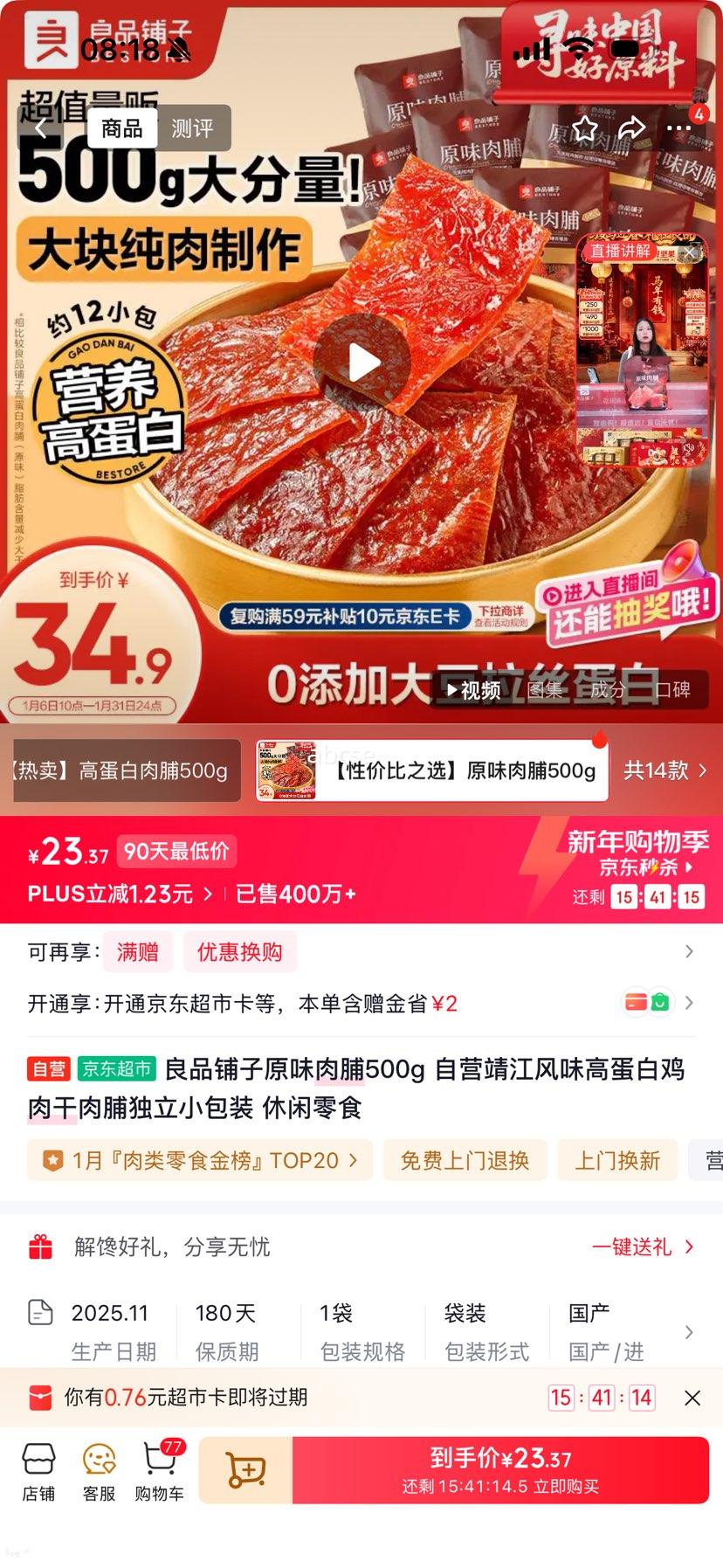Open sharing options via the share icon
Screen dimensions: 723x1568
click(x=632, y=128)
